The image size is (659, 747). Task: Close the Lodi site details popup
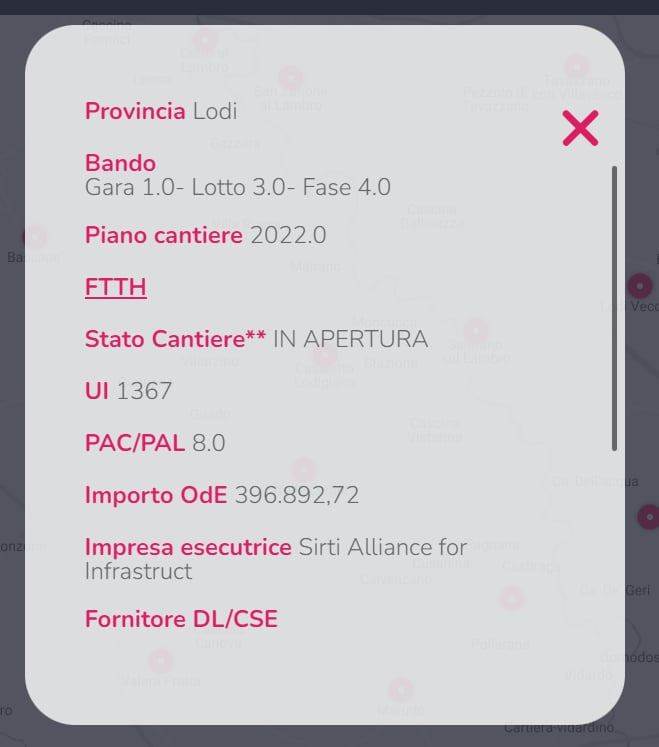pyautogui.click(x=580, y=128)
